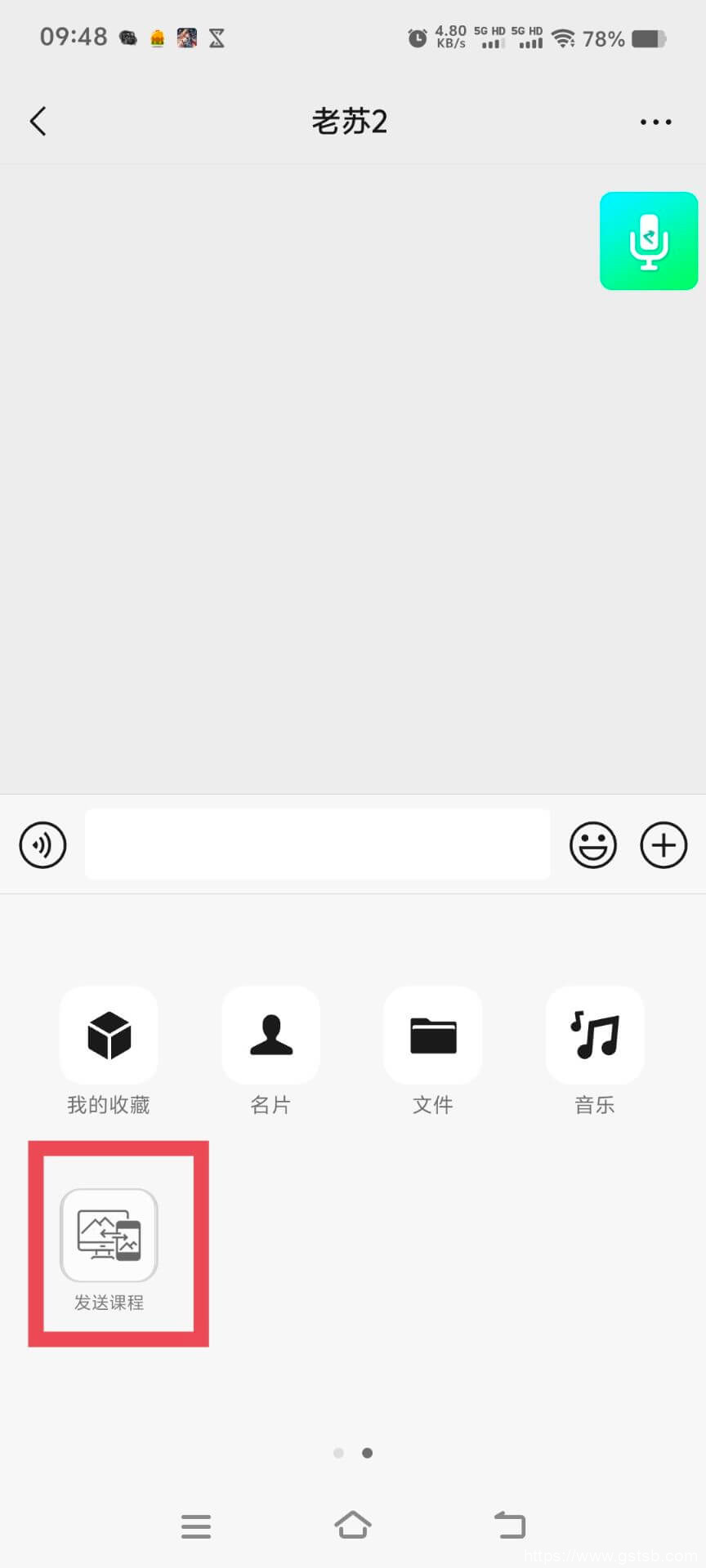Jump to first attachment panel page dot
The height and width of the screenshot is (1568, 706).
pyautogui.click(x=338, y=1453)
